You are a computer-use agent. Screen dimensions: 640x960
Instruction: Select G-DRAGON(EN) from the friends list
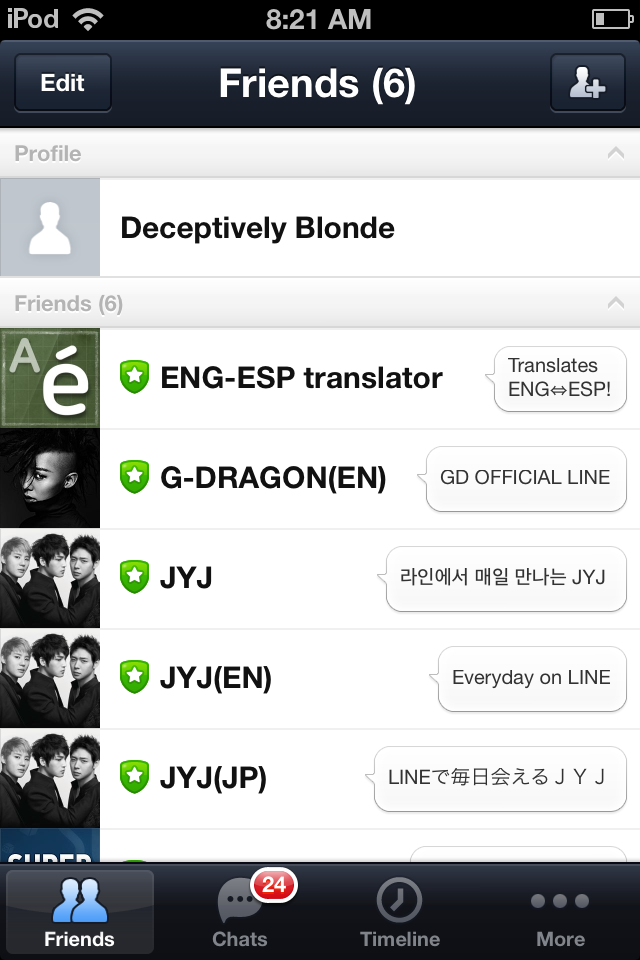click(x=272, y=478)
